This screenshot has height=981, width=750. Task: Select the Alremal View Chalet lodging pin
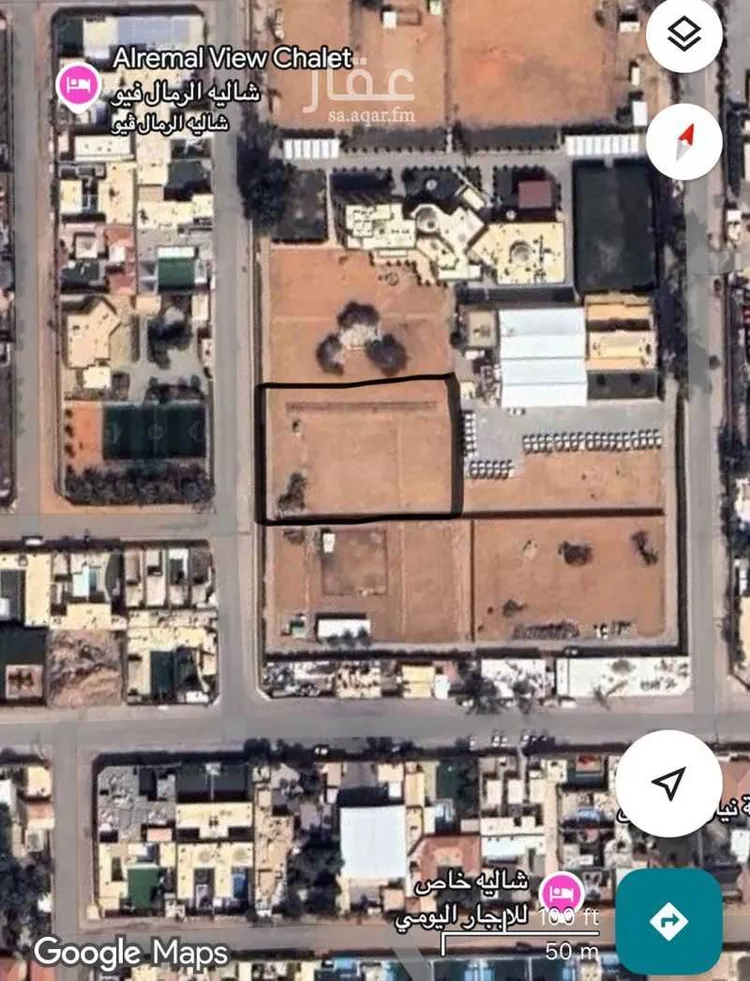(76, 84)
